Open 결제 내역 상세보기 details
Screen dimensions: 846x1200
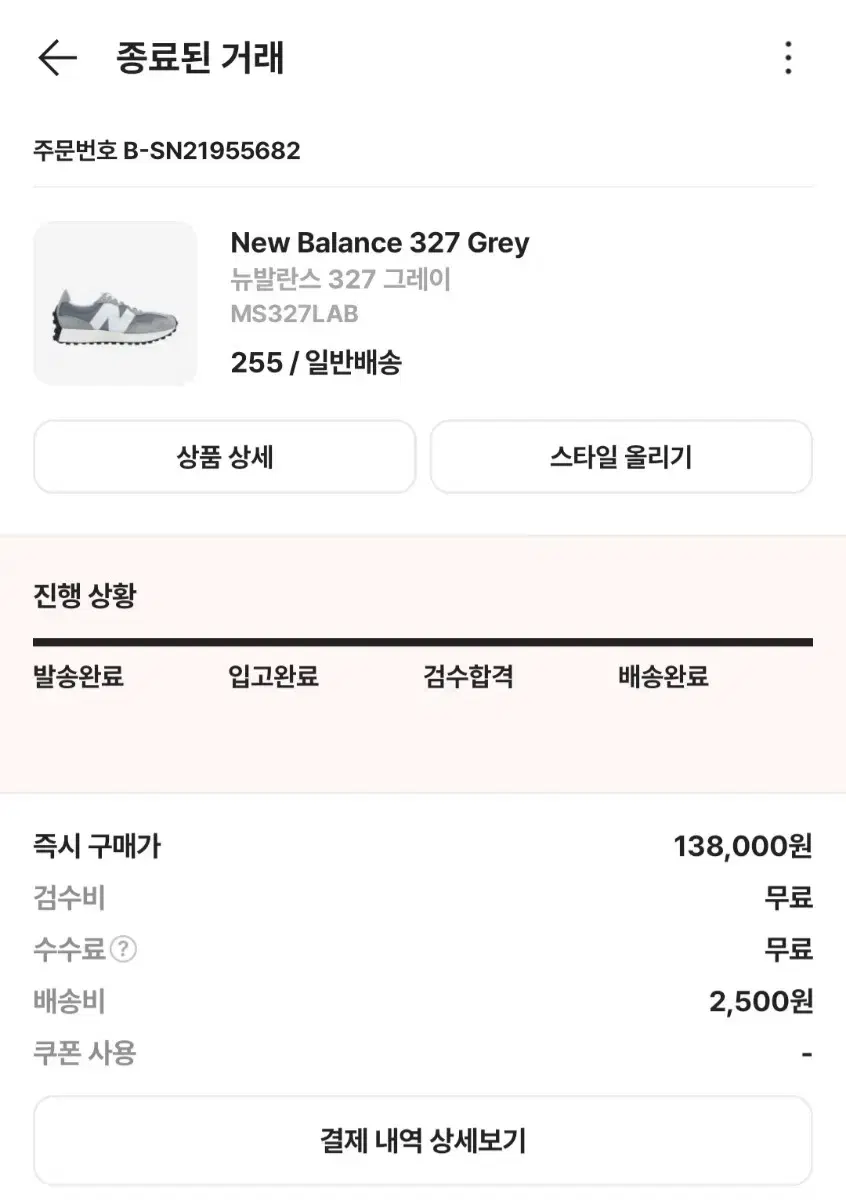tap(423, 1139)
